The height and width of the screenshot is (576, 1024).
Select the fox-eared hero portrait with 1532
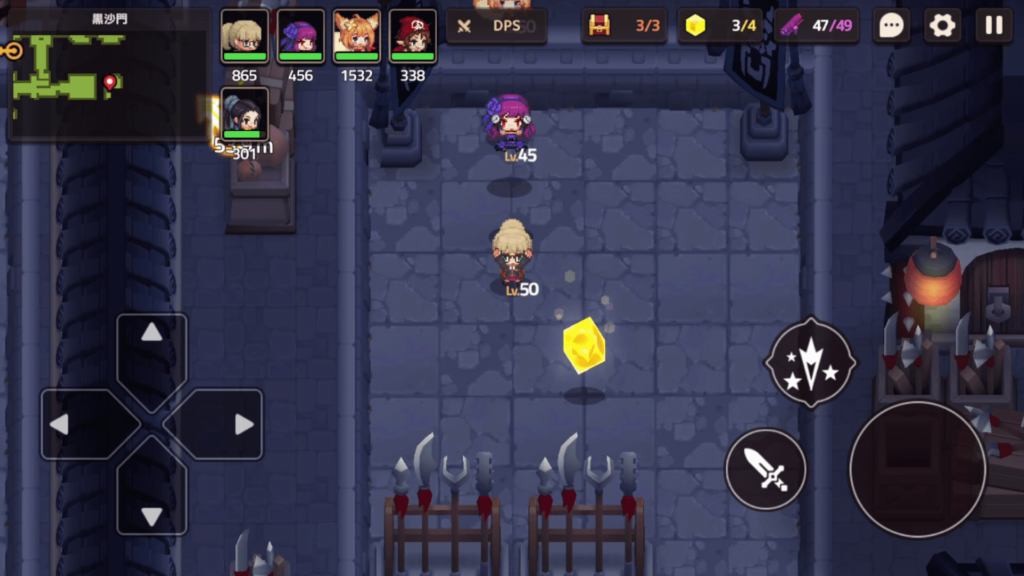[x=356, y=38]
